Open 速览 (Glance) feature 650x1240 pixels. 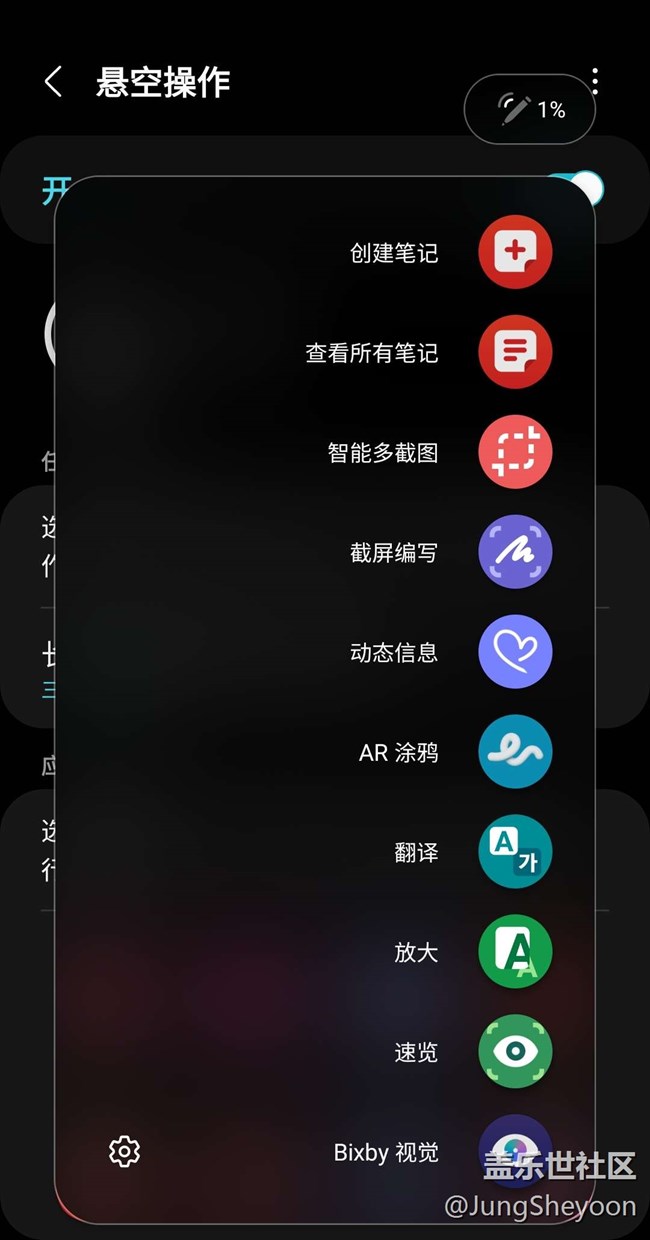515,1052
